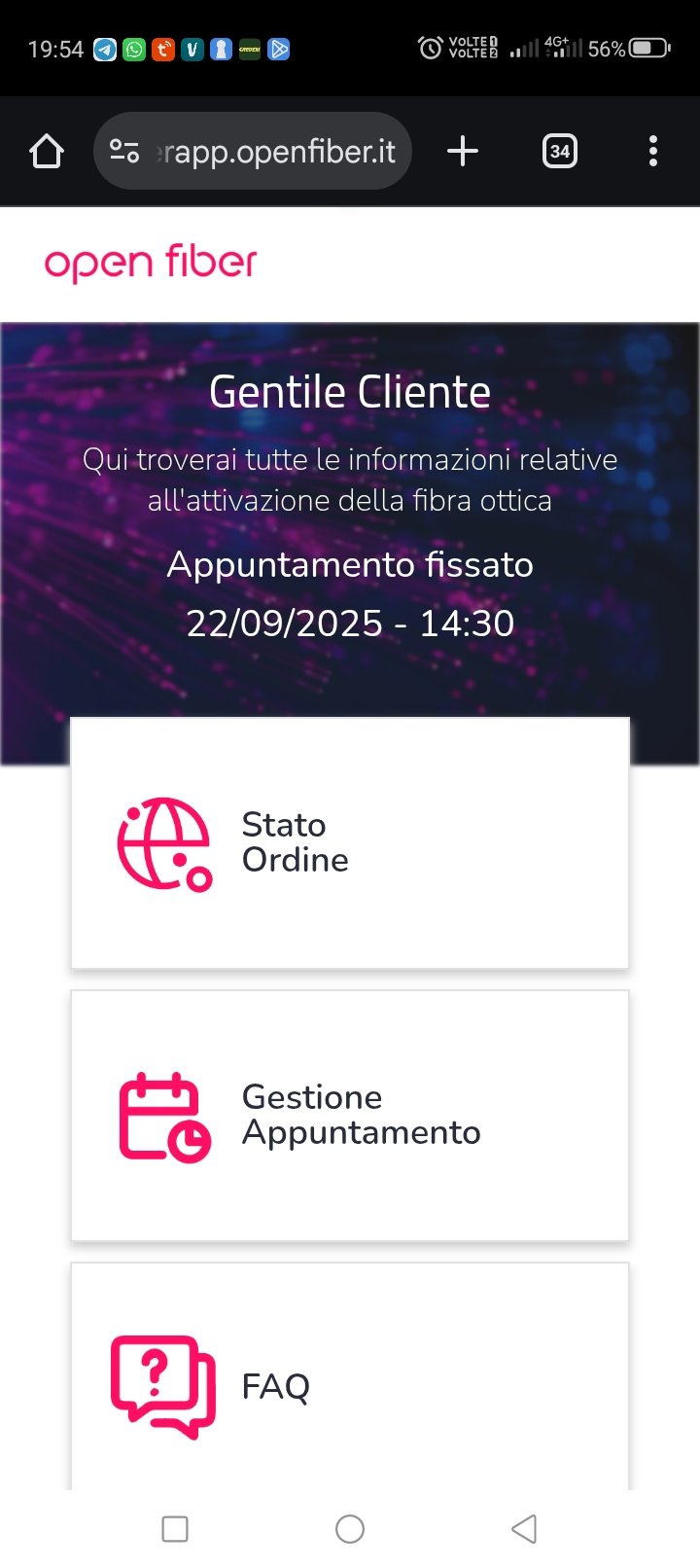Open the Stato Ordine card
700x1568 pixels.
[x=350, y=842]
